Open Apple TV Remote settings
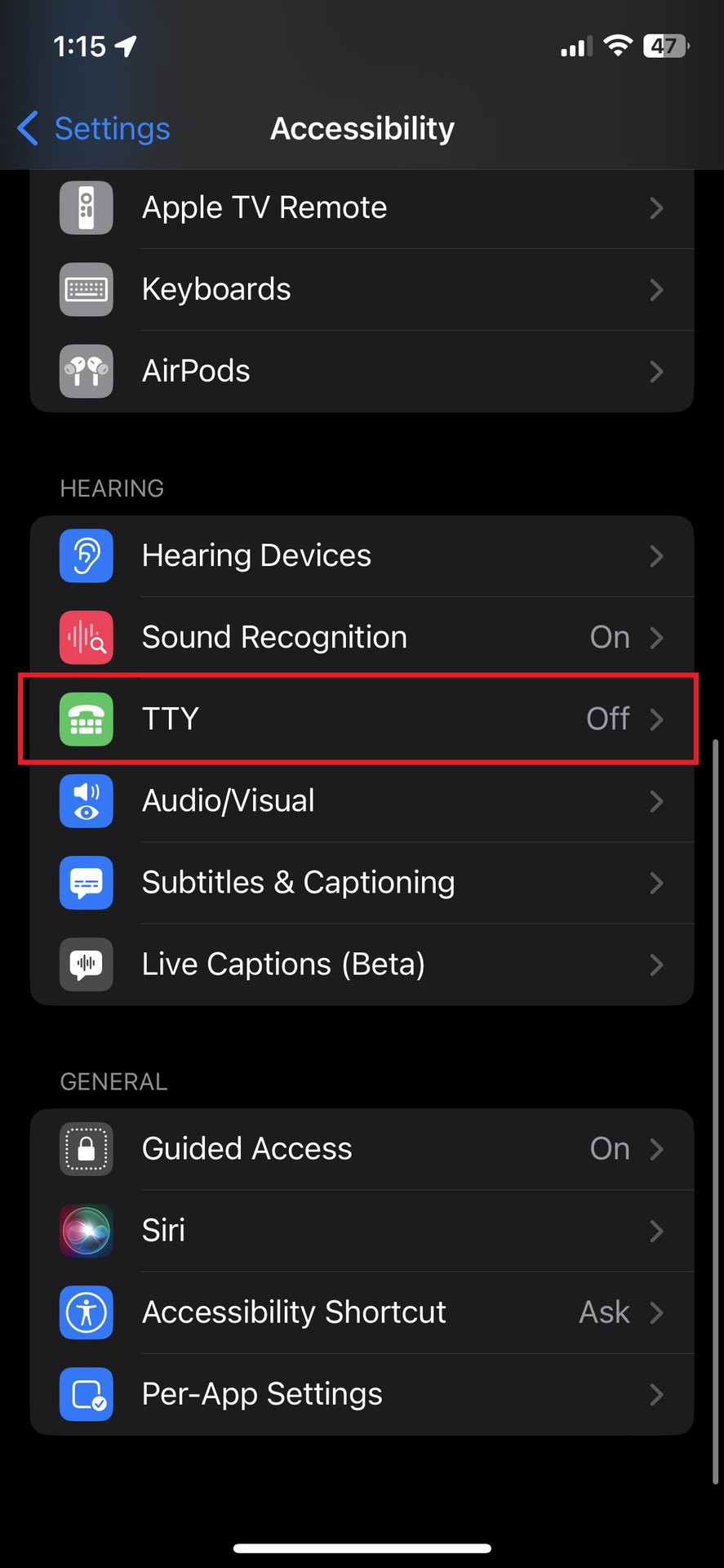Image resolution: width=724 pixels, height=1568 pixels. point(362,208)
